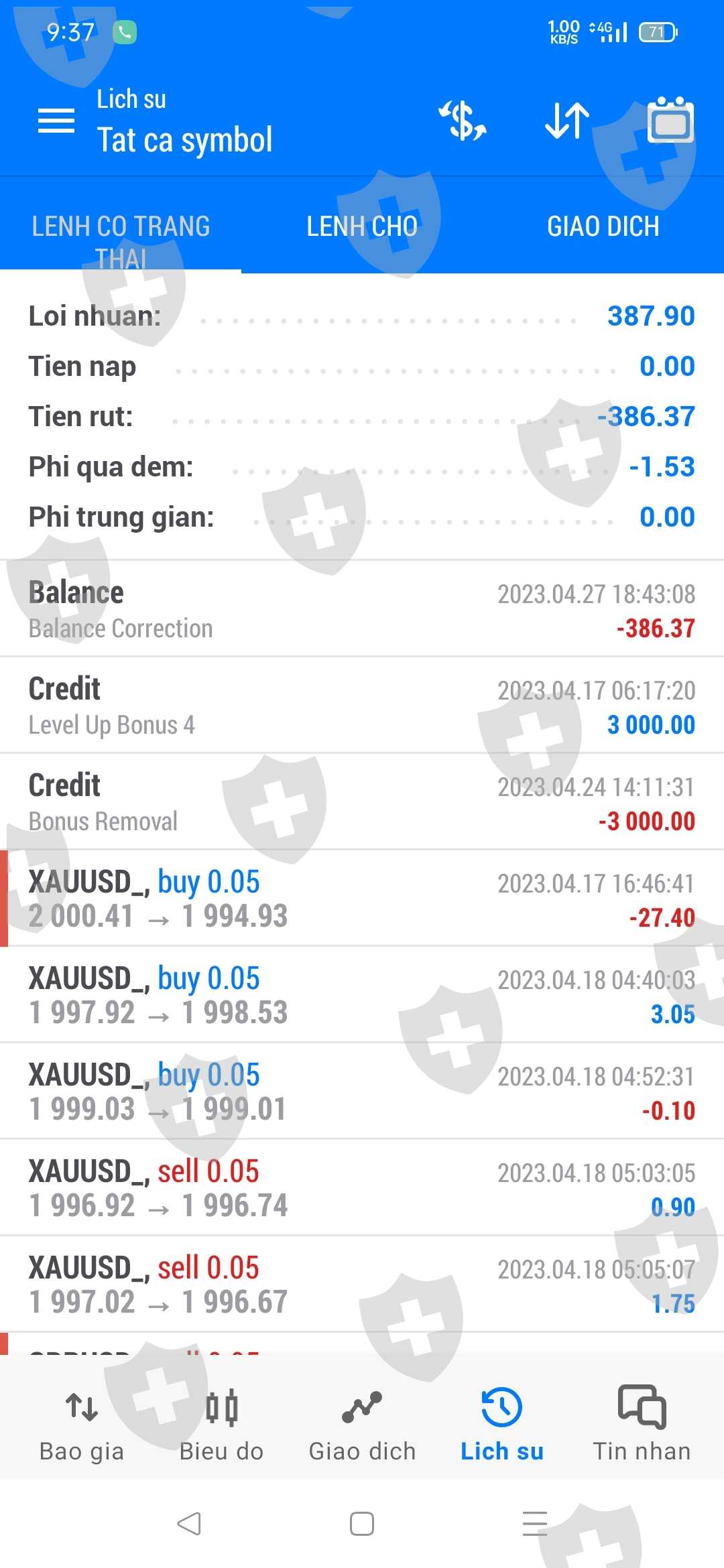Open the XAUUSD sell trade with 0.90 profit

[x=362, y=1188]
